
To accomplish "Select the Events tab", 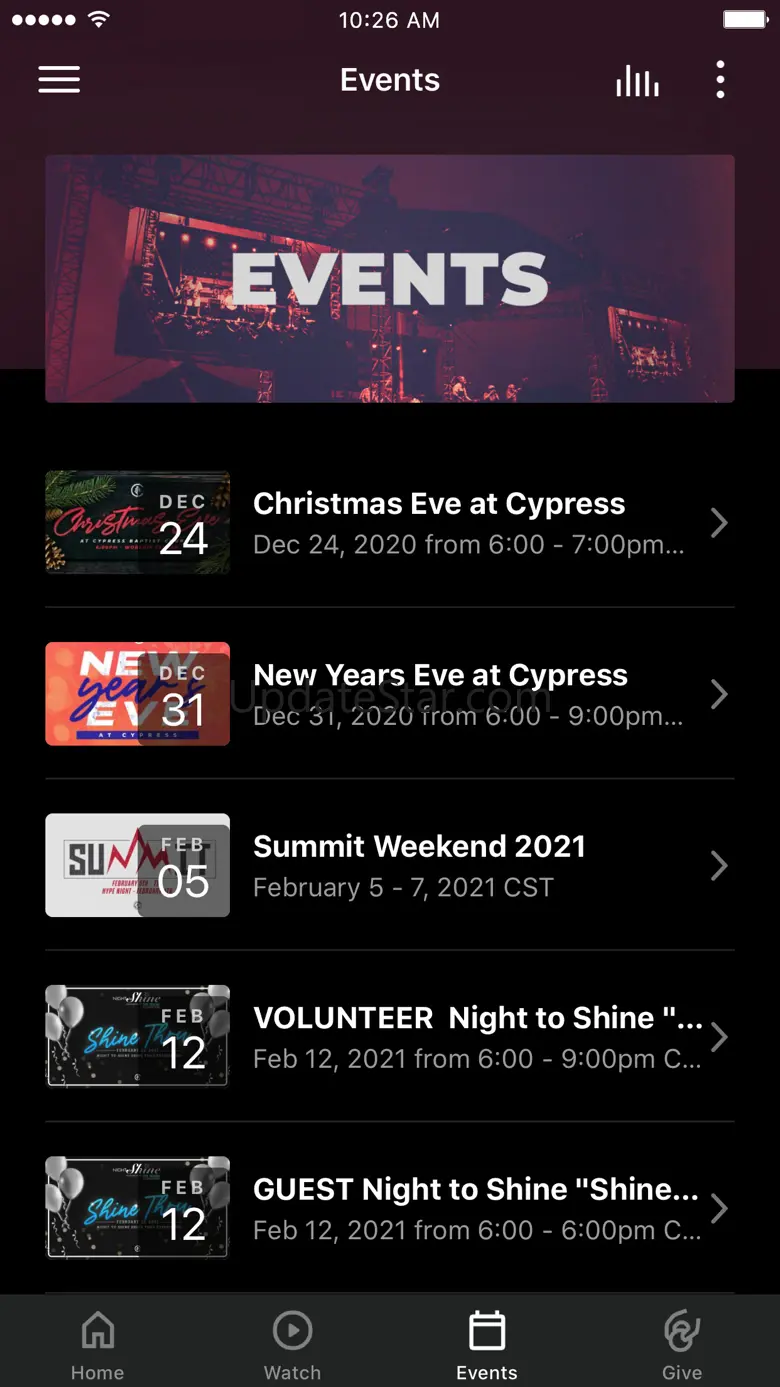I will pos(487,1345).
